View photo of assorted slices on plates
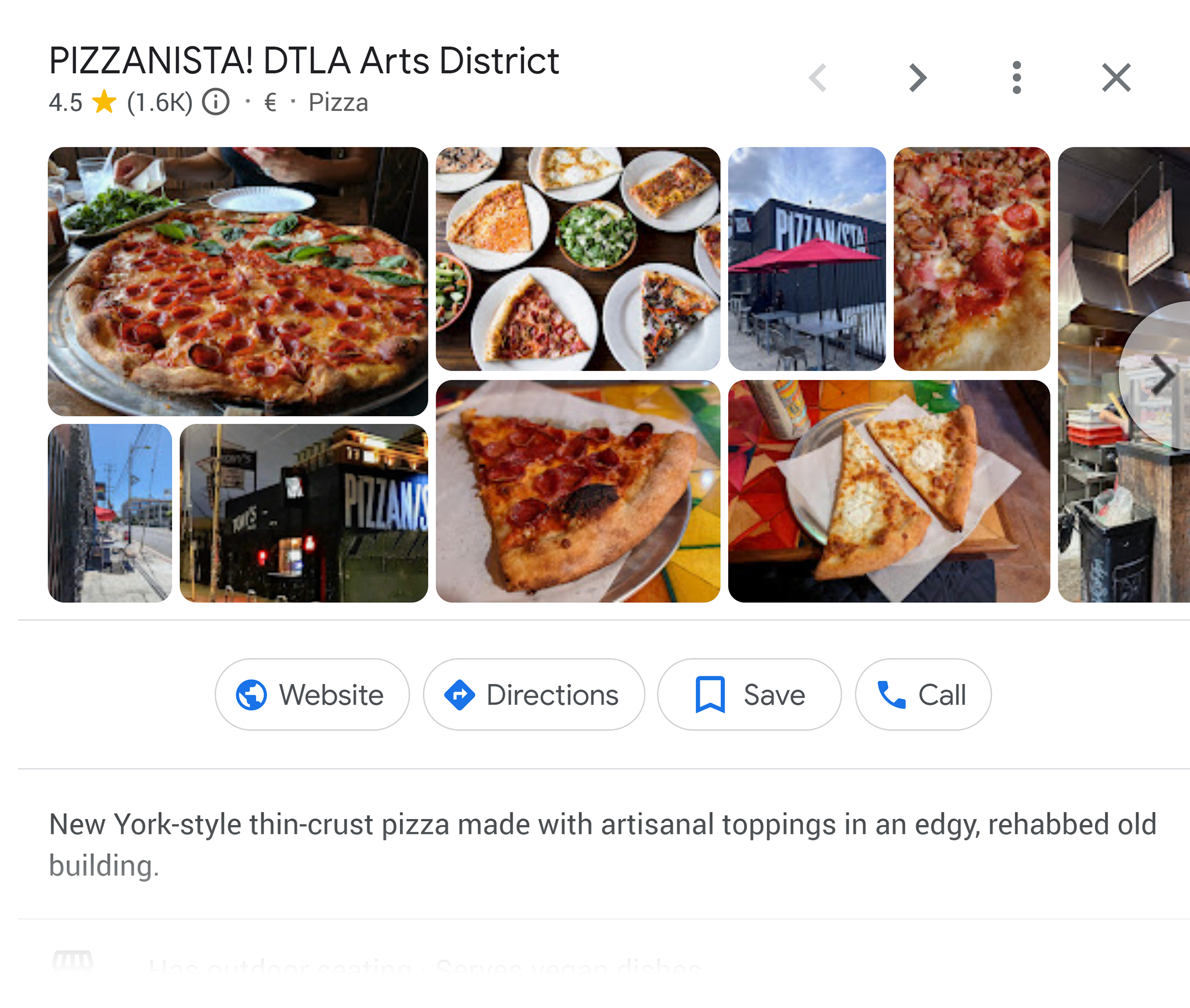 tap(577, 259)
